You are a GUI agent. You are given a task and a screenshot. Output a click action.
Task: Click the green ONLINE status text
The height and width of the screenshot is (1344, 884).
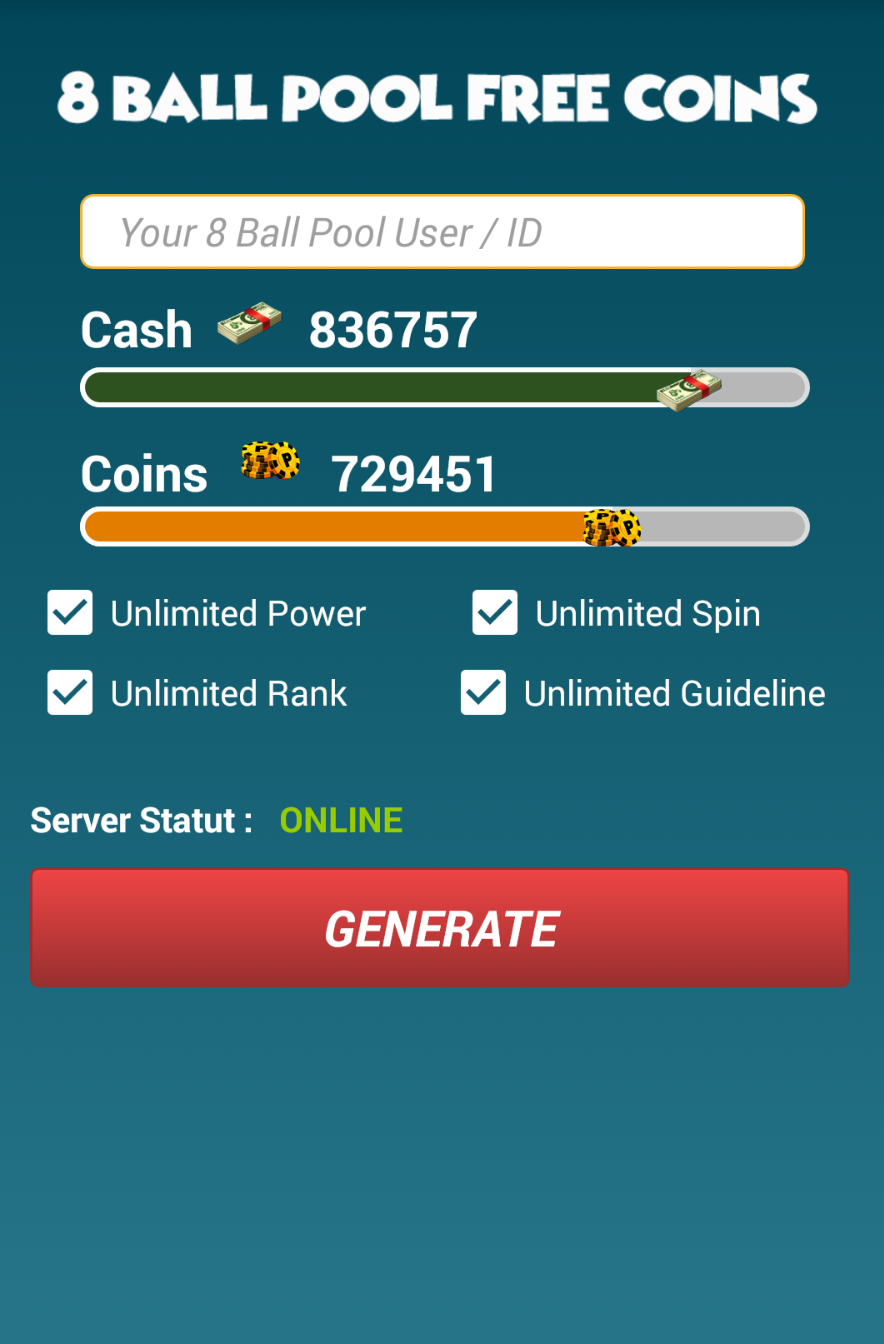tap(341, 819)
